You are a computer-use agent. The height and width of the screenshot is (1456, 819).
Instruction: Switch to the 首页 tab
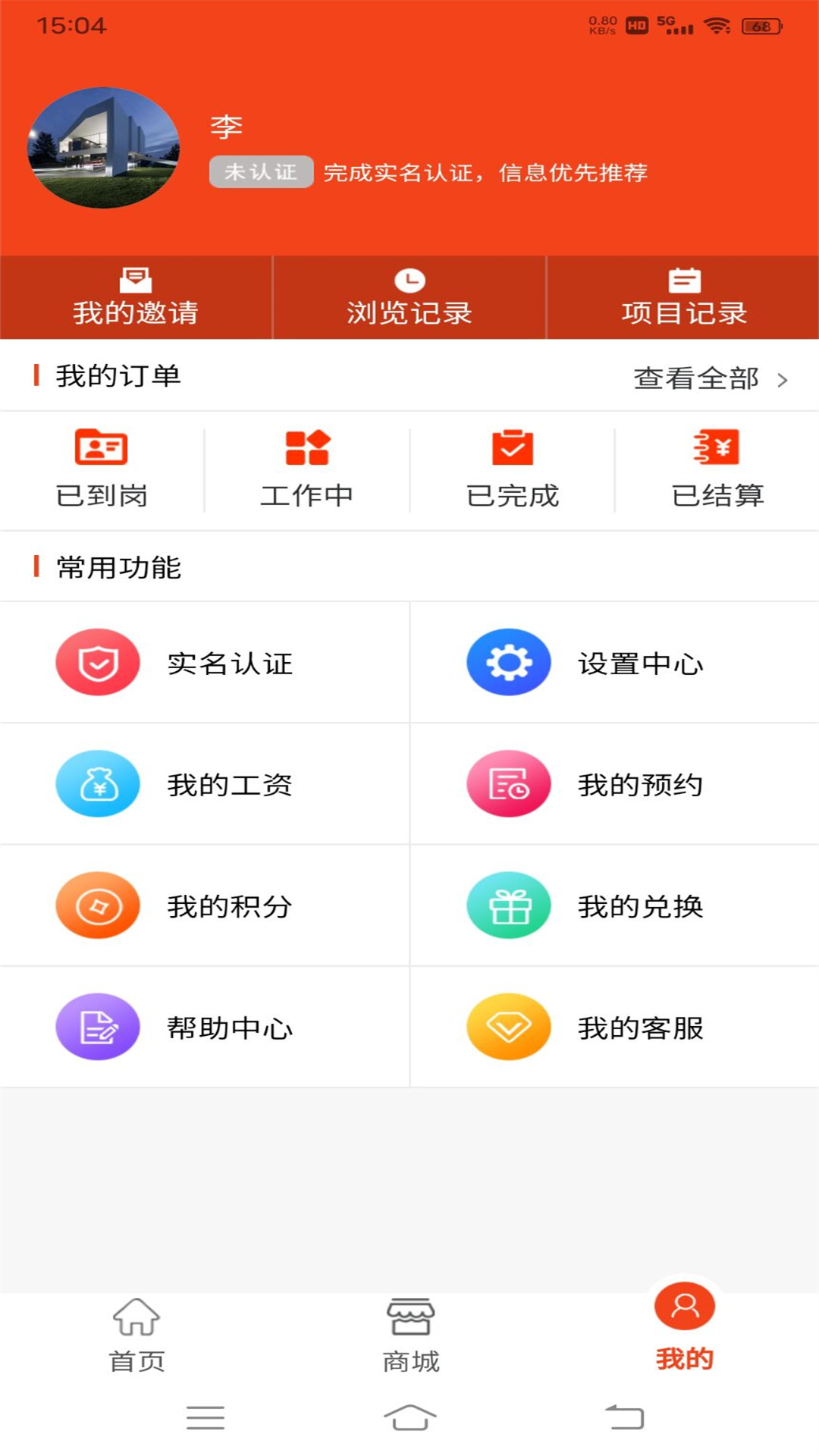coord(136,1336)
